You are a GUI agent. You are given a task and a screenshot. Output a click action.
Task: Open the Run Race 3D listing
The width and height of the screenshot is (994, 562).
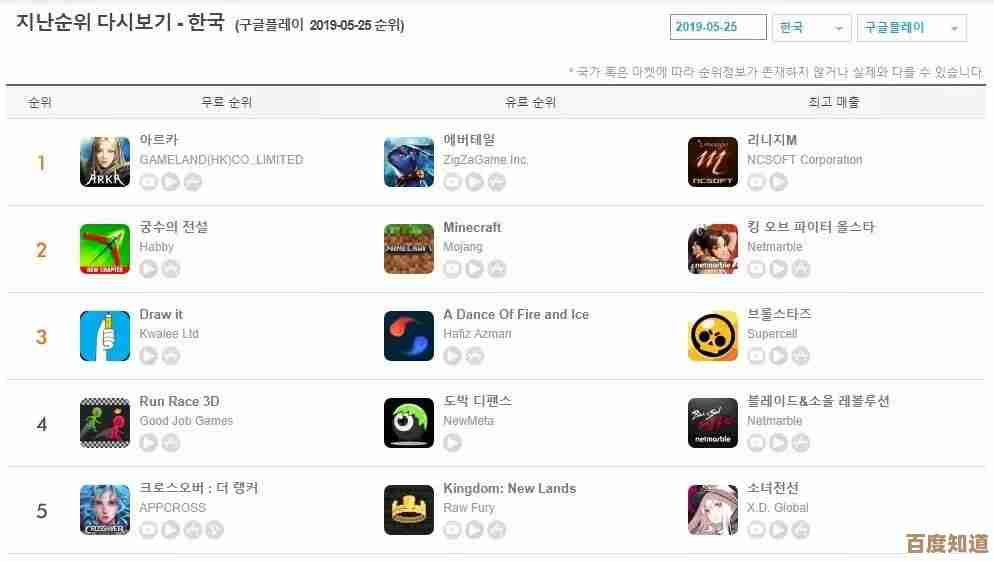(x=179, y=401)
